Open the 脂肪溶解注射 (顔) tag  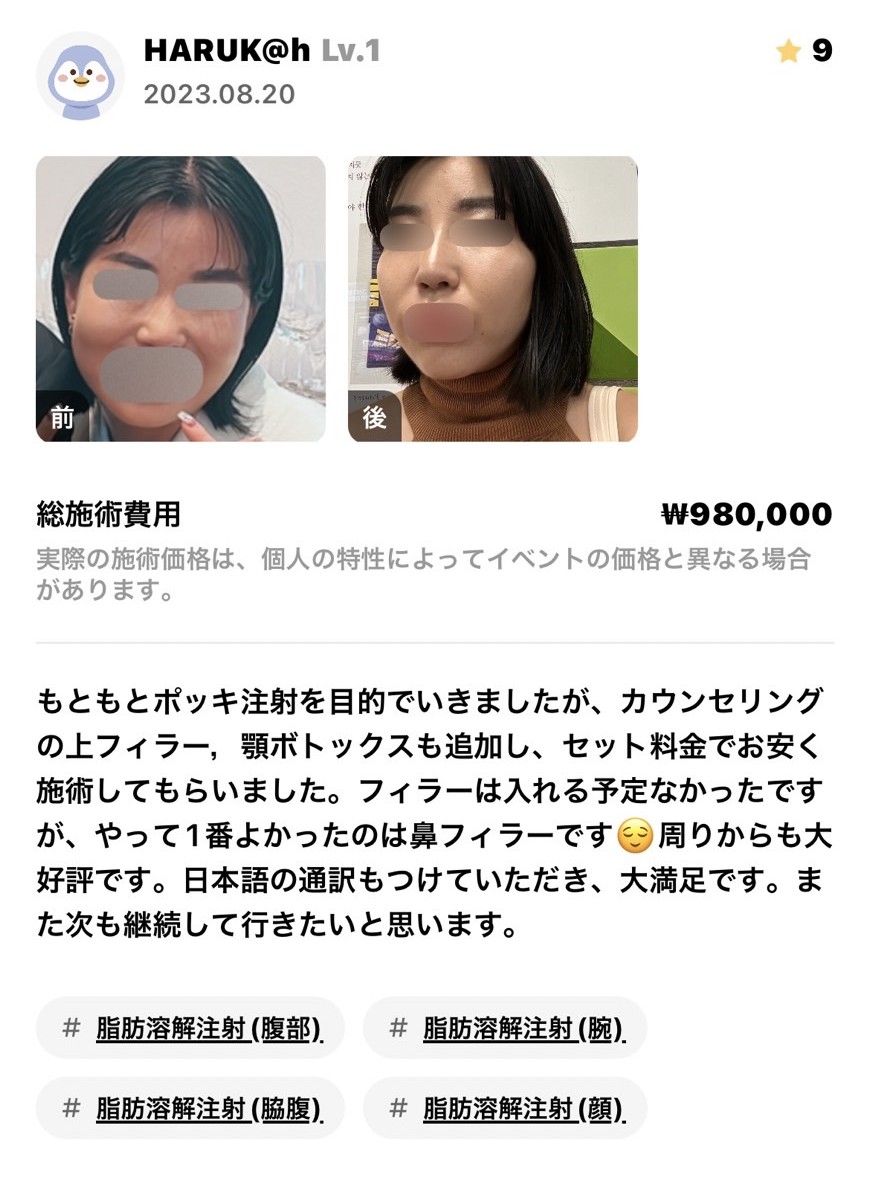pos(505,1108)
